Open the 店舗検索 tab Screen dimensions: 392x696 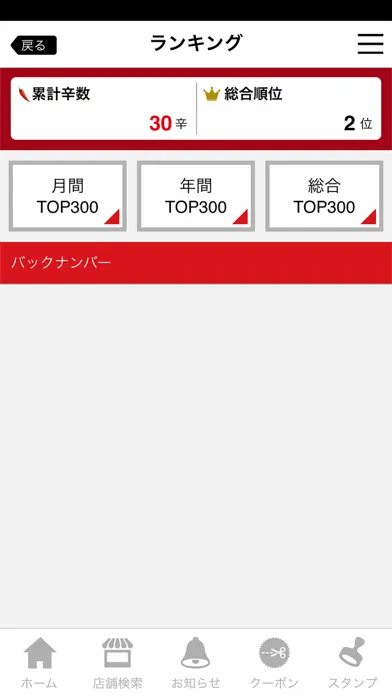point(118,662)
